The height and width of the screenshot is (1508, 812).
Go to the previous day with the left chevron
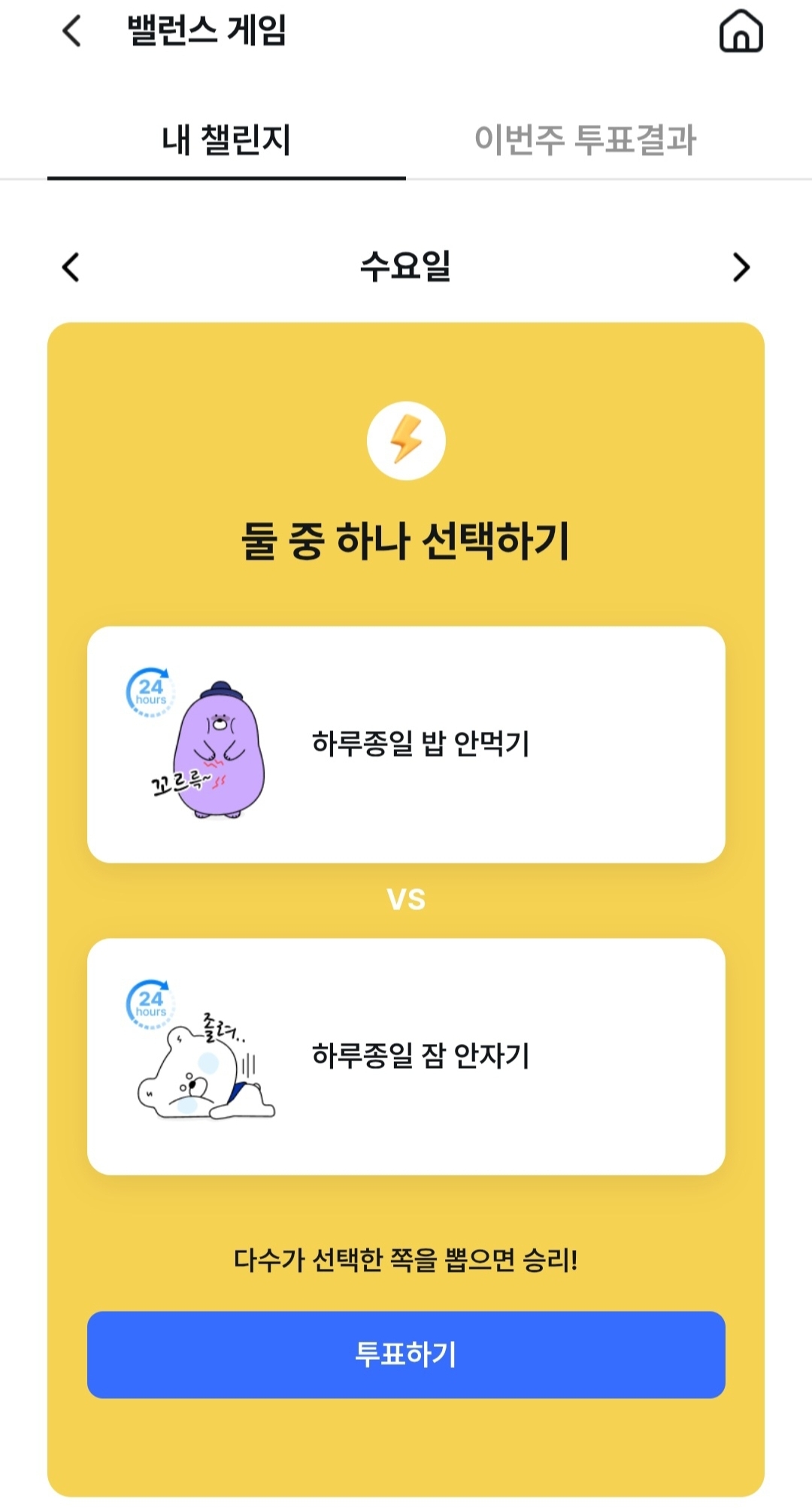pyautogui.click(x=68, y=269)
